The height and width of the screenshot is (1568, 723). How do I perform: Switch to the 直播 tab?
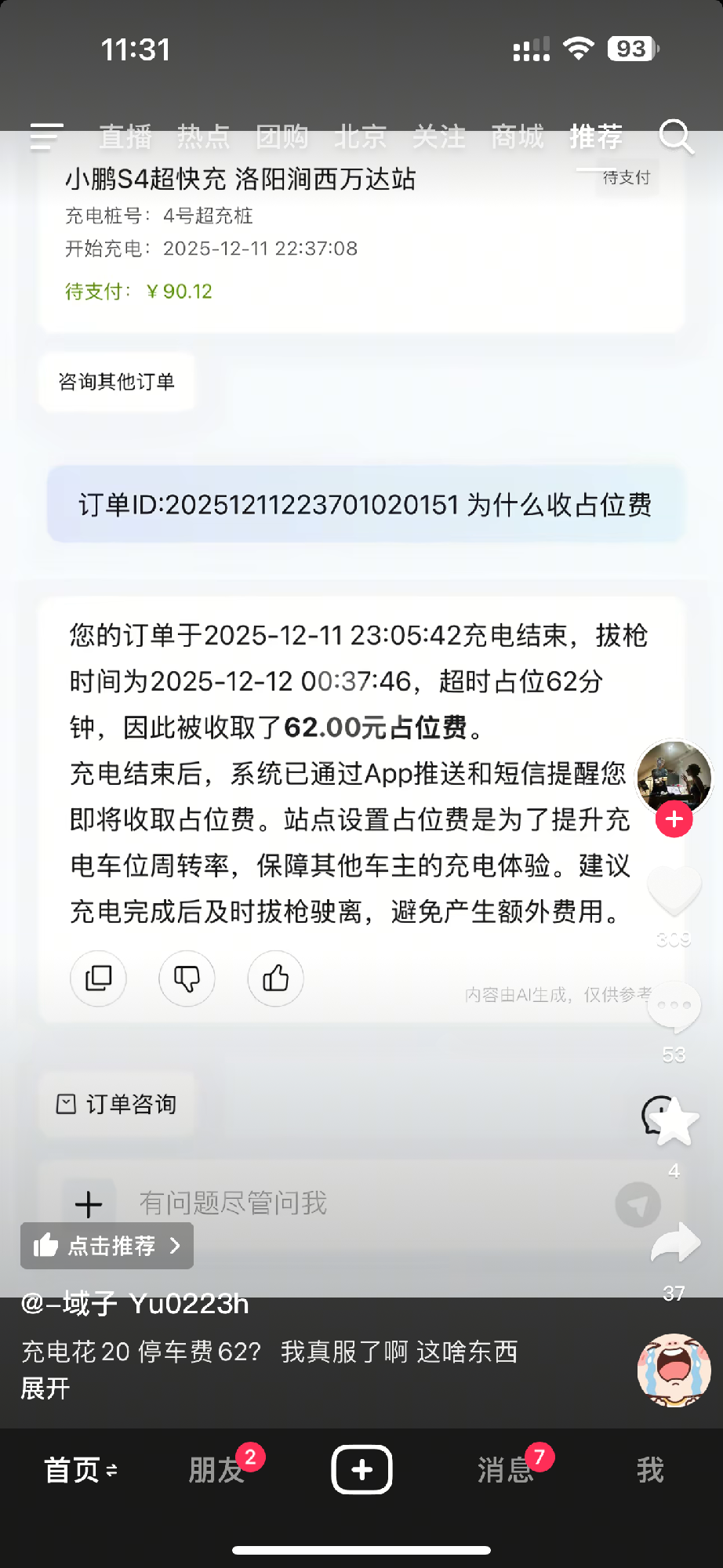coord(125,136)
